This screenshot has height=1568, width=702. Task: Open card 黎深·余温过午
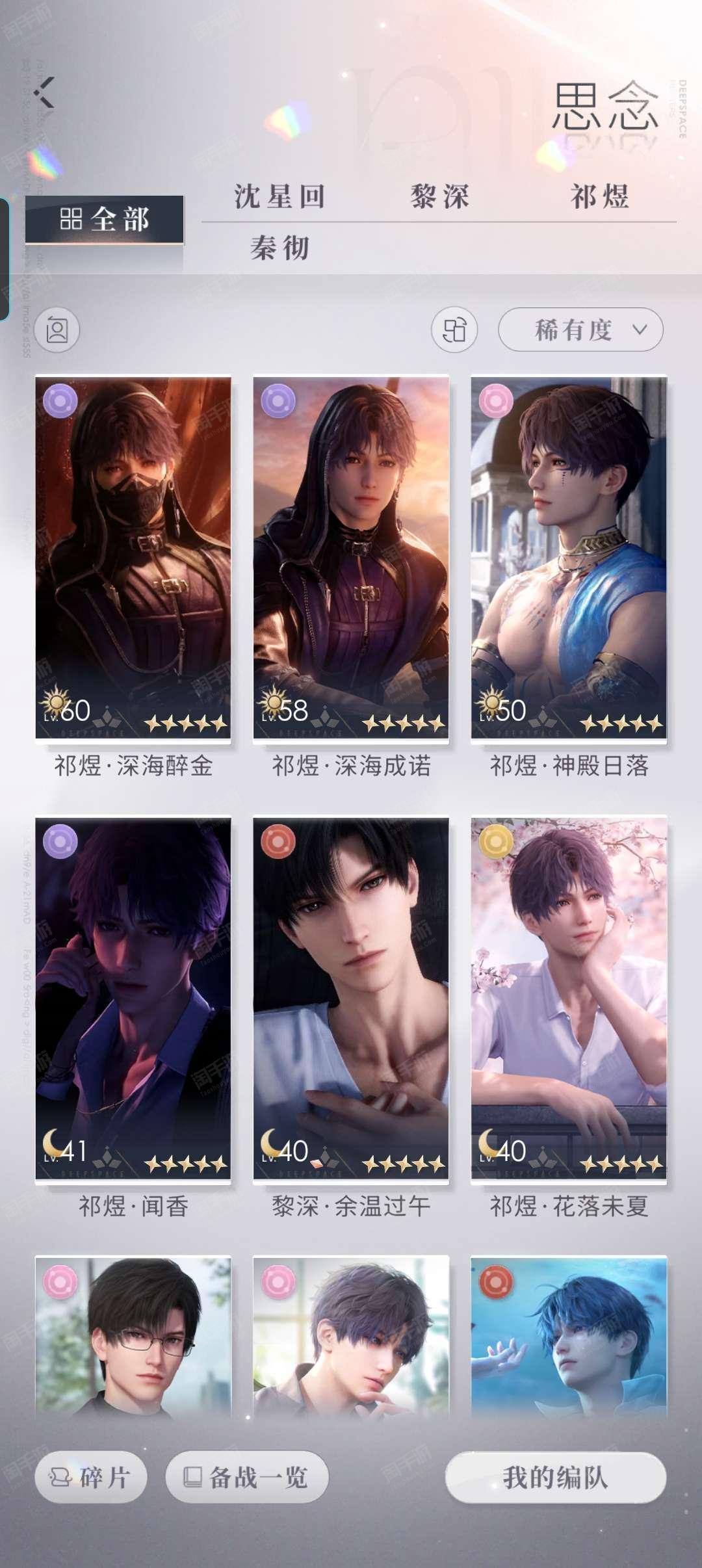click(x=351, y=999)
